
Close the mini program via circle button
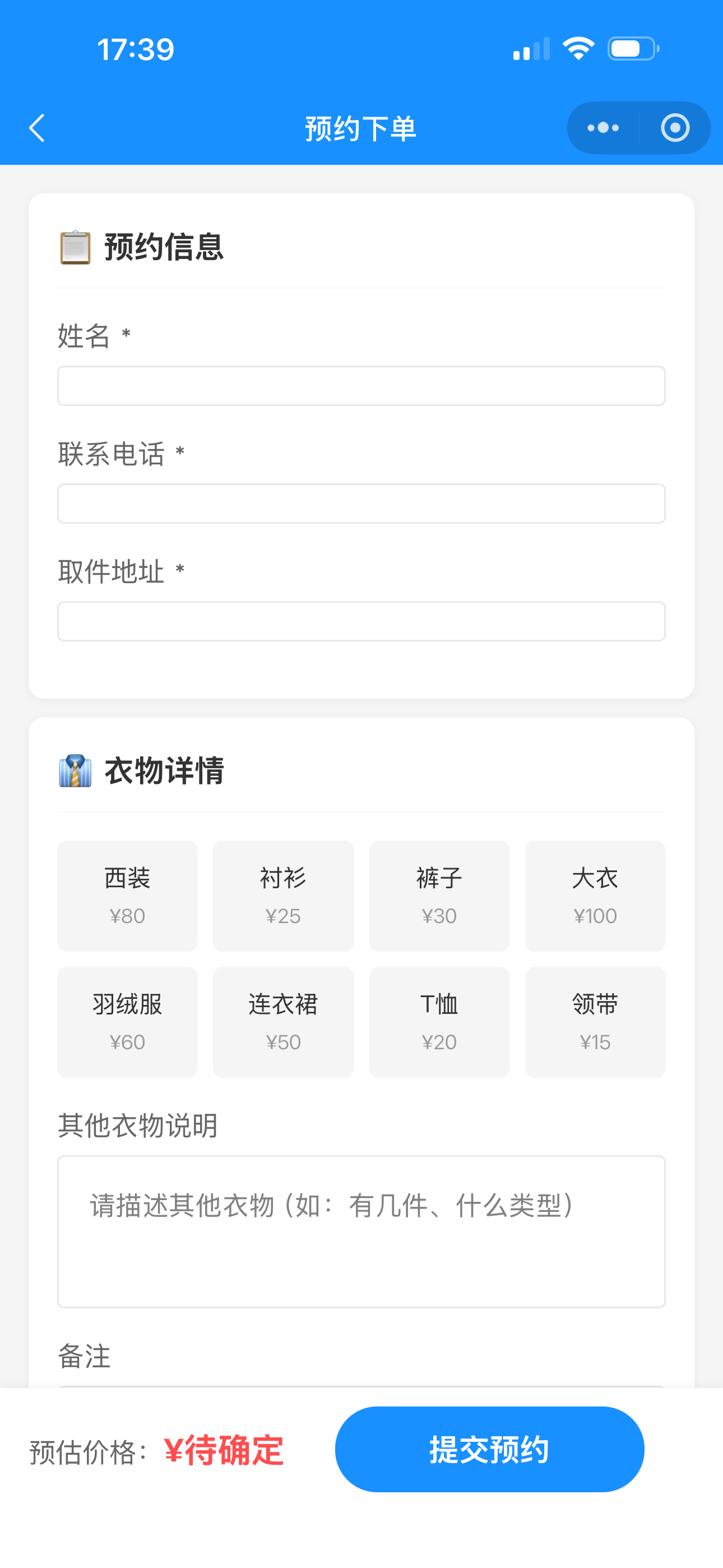(675, 128)
